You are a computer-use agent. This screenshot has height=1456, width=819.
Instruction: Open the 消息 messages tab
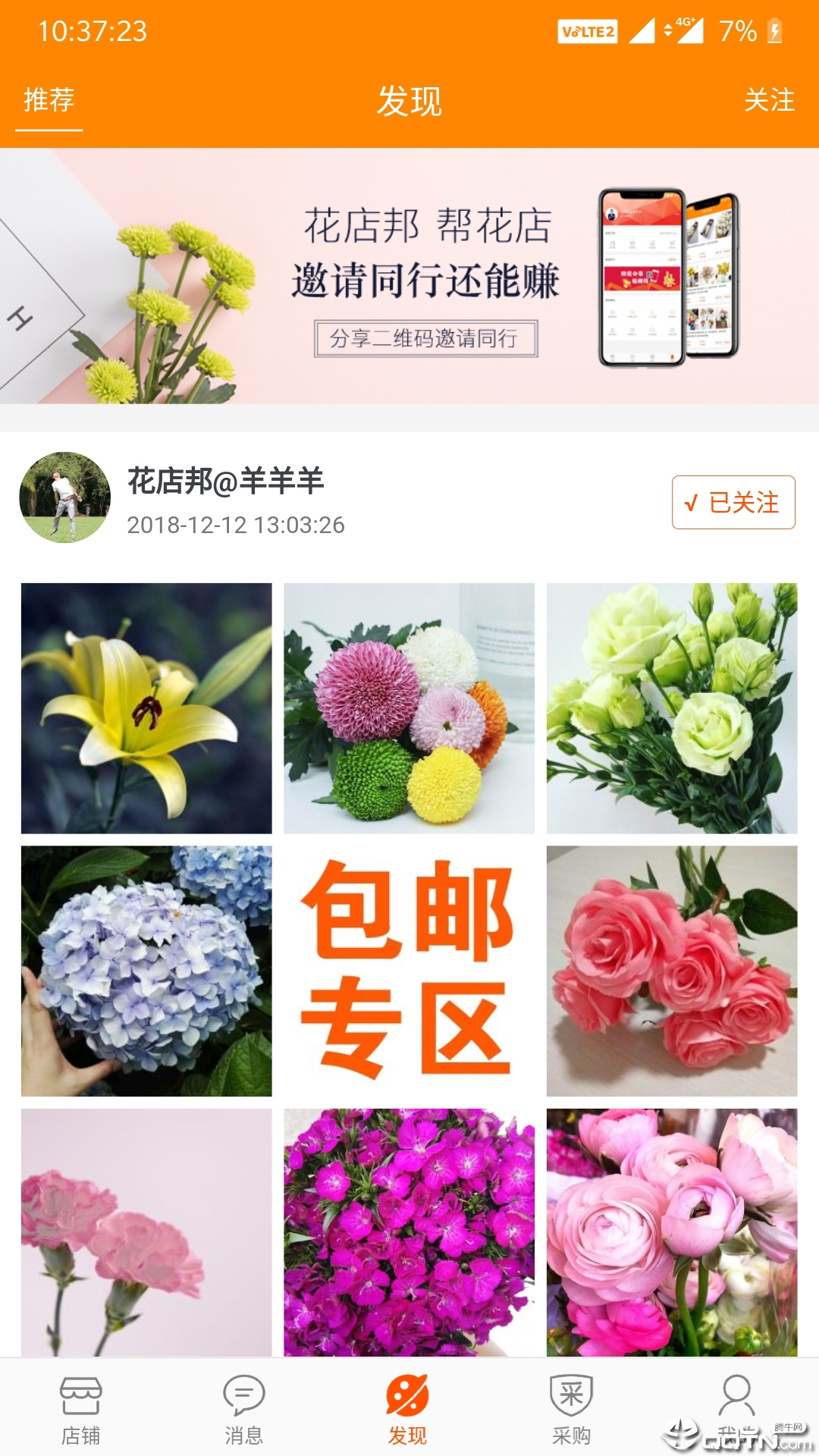[244, 1409]
